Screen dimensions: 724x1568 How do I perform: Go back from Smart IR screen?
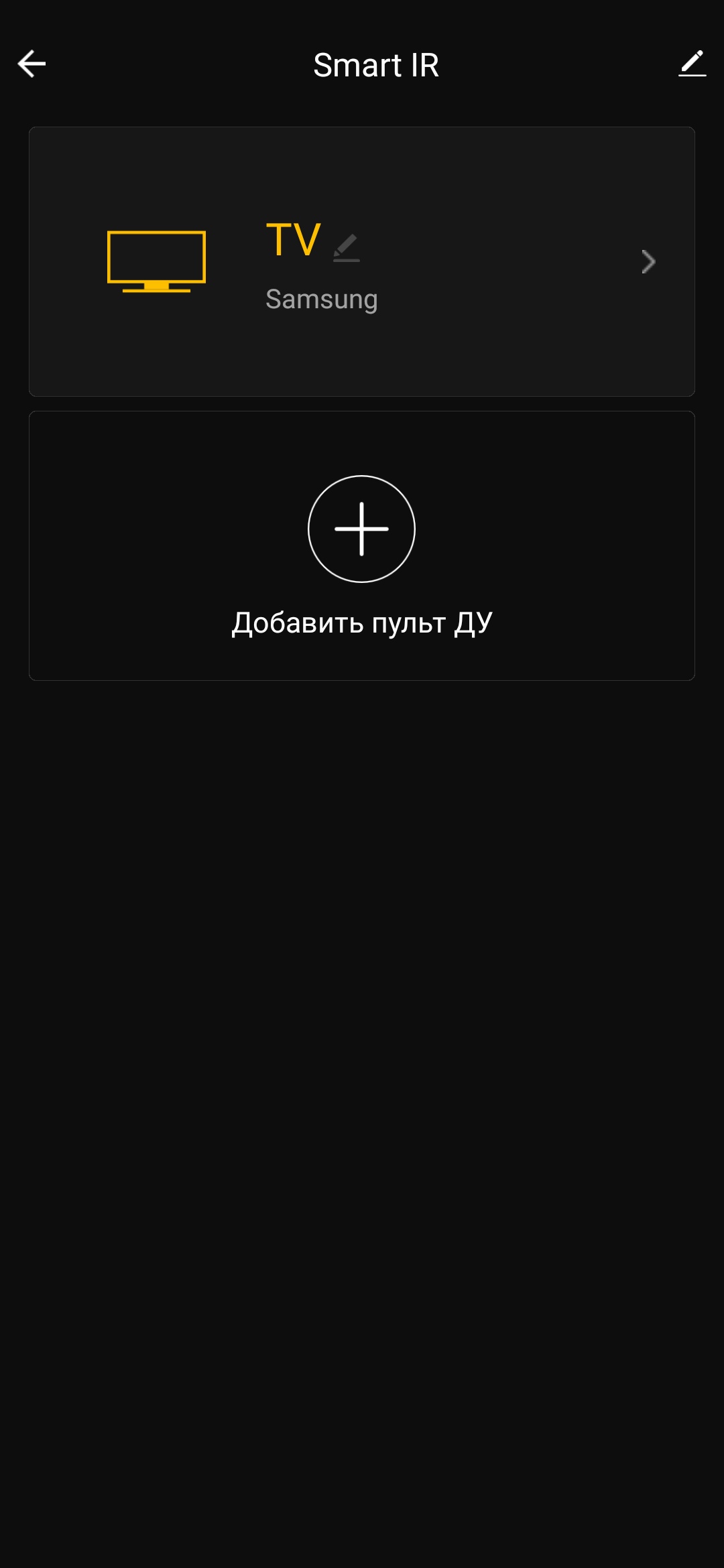[32, 64]
